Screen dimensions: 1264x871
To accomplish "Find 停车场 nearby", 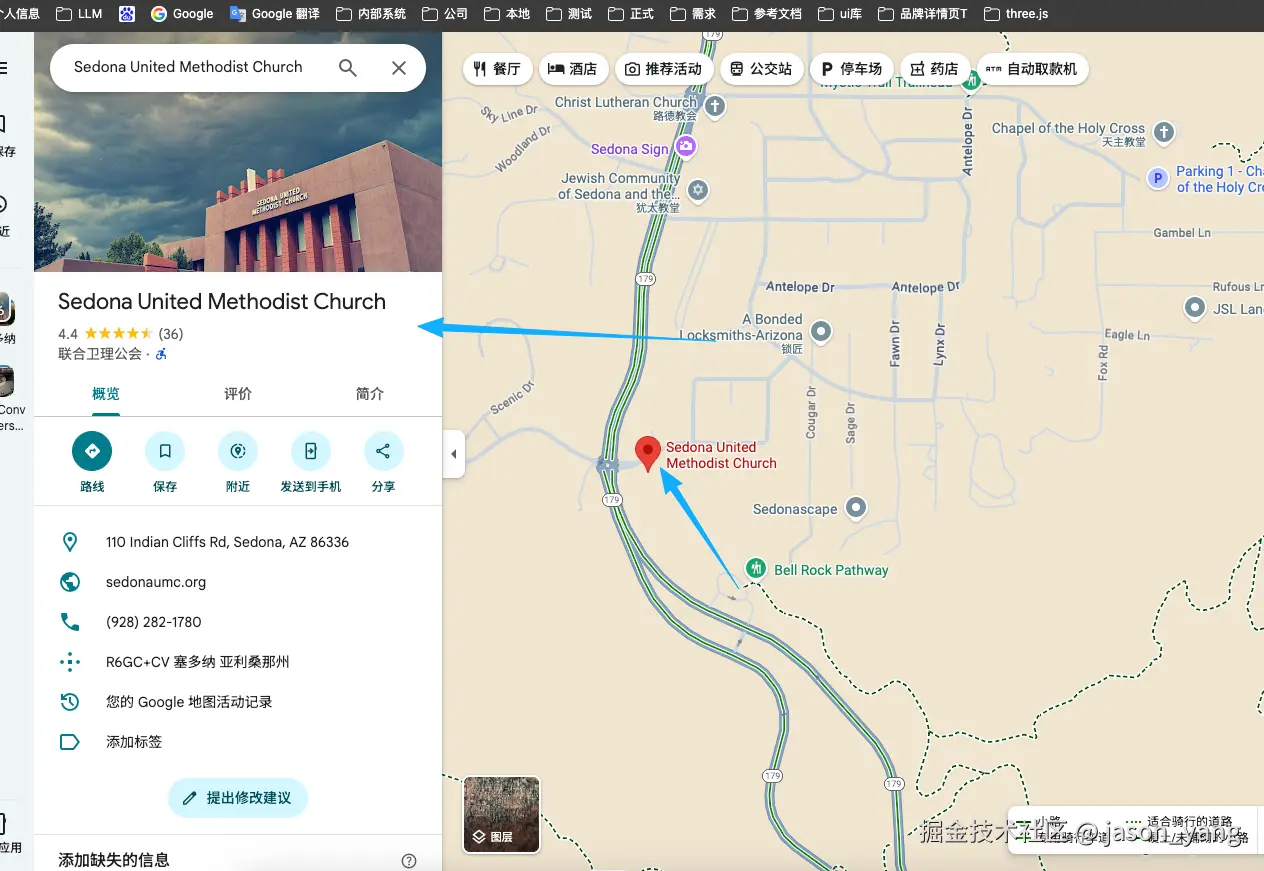I will pos(851,69).
